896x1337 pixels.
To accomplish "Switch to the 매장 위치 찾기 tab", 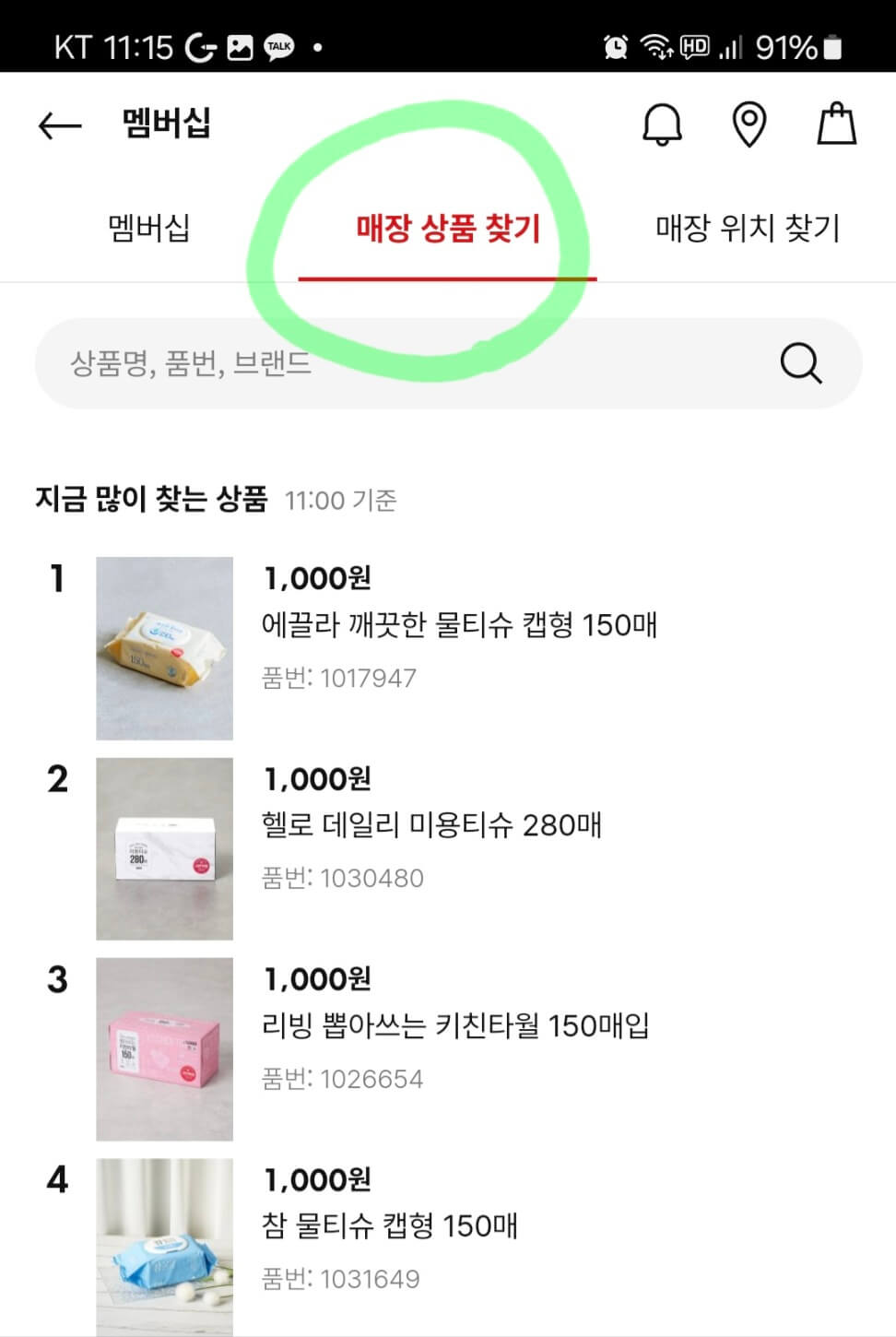I will pos(747,230).
